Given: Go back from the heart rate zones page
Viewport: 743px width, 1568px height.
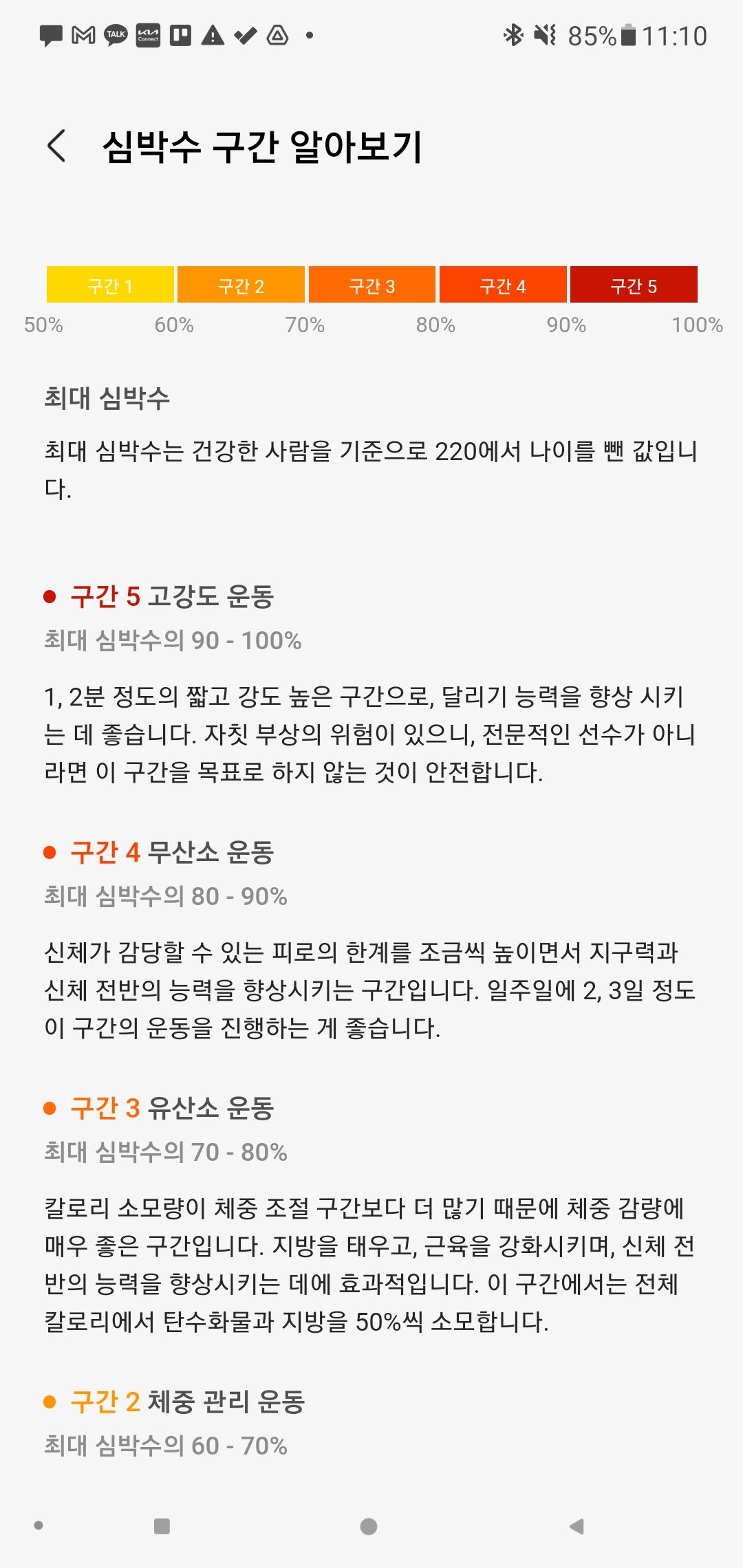Looking at the screenshot, I should (x=57, y=146).
